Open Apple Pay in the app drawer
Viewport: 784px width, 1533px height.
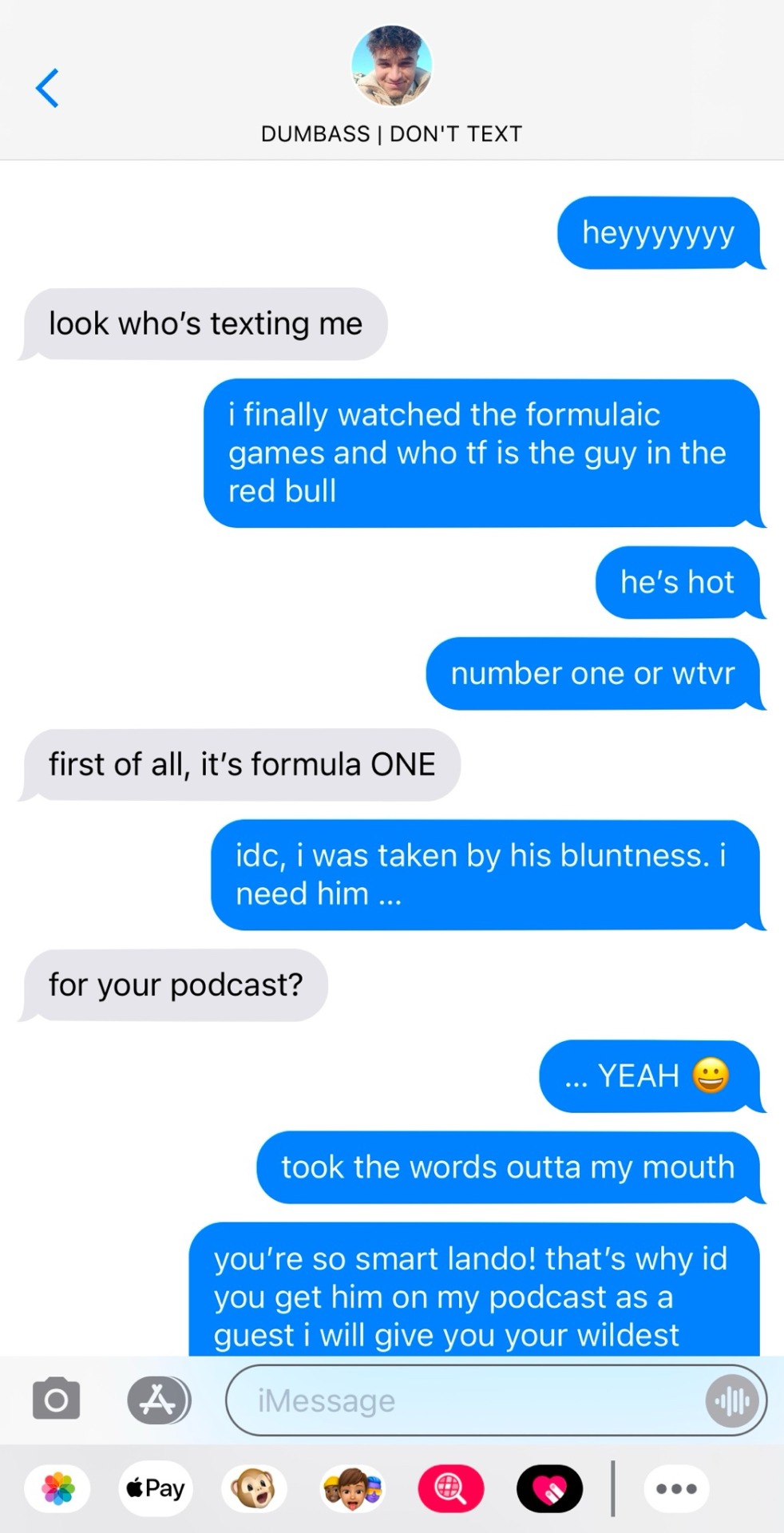click(156, 1488)
